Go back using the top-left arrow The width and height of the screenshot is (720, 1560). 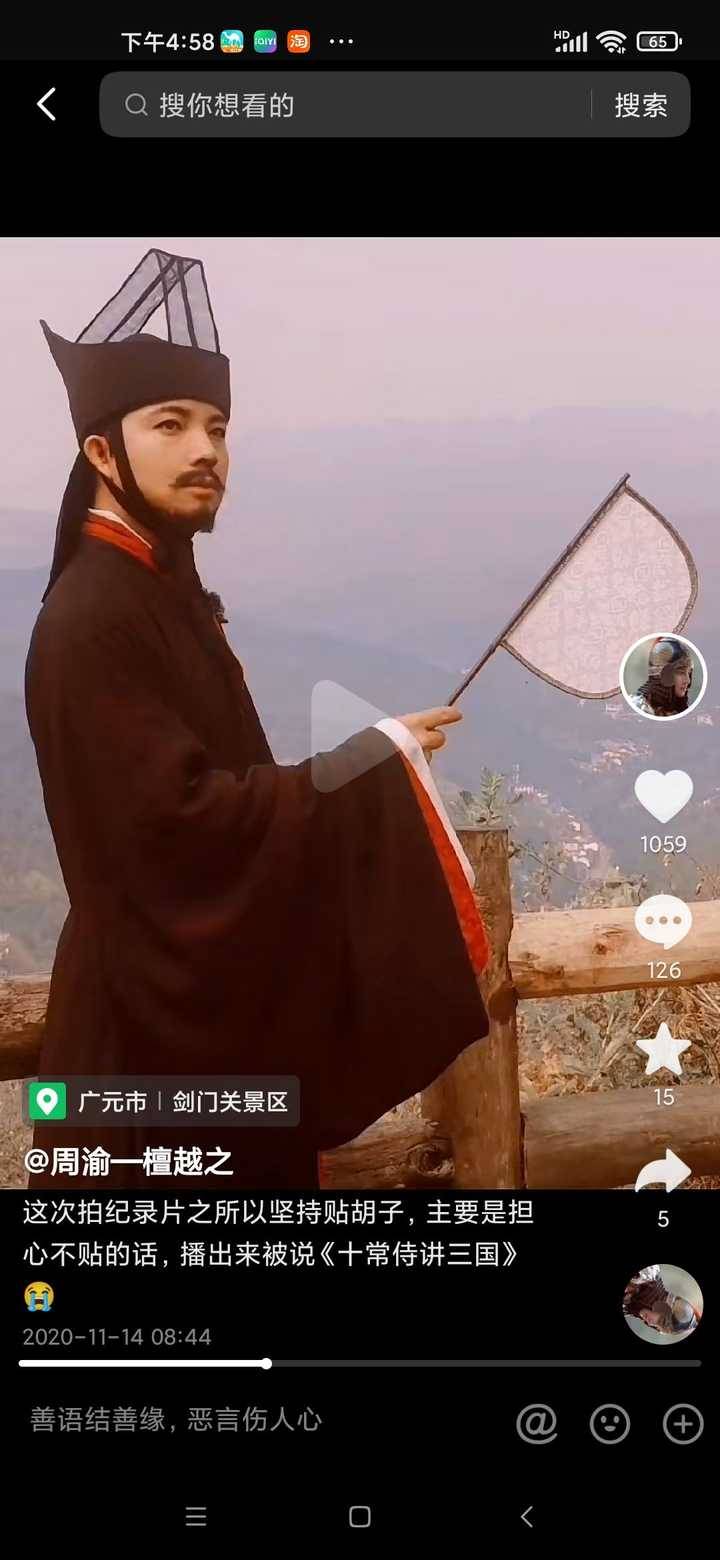point(46,104)
